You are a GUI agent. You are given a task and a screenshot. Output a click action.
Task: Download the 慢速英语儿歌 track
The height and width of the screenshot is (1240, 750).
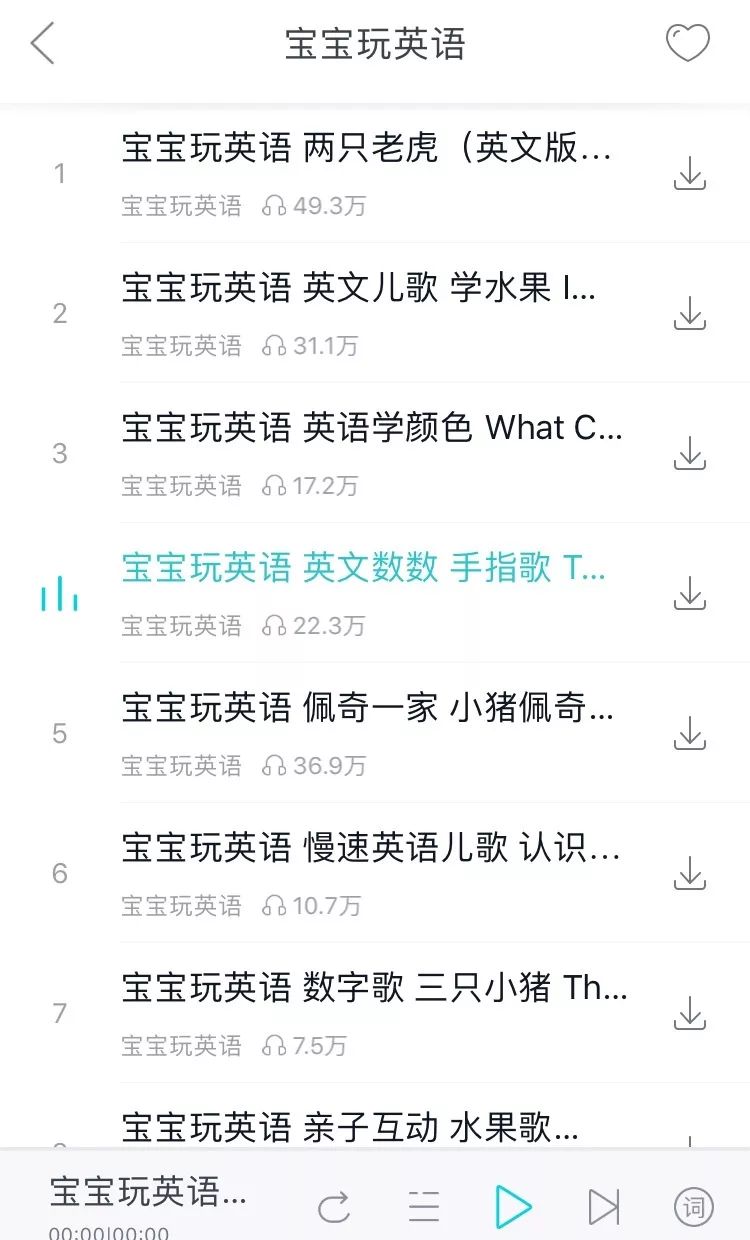pyautogui.click(x=691, y=872)
